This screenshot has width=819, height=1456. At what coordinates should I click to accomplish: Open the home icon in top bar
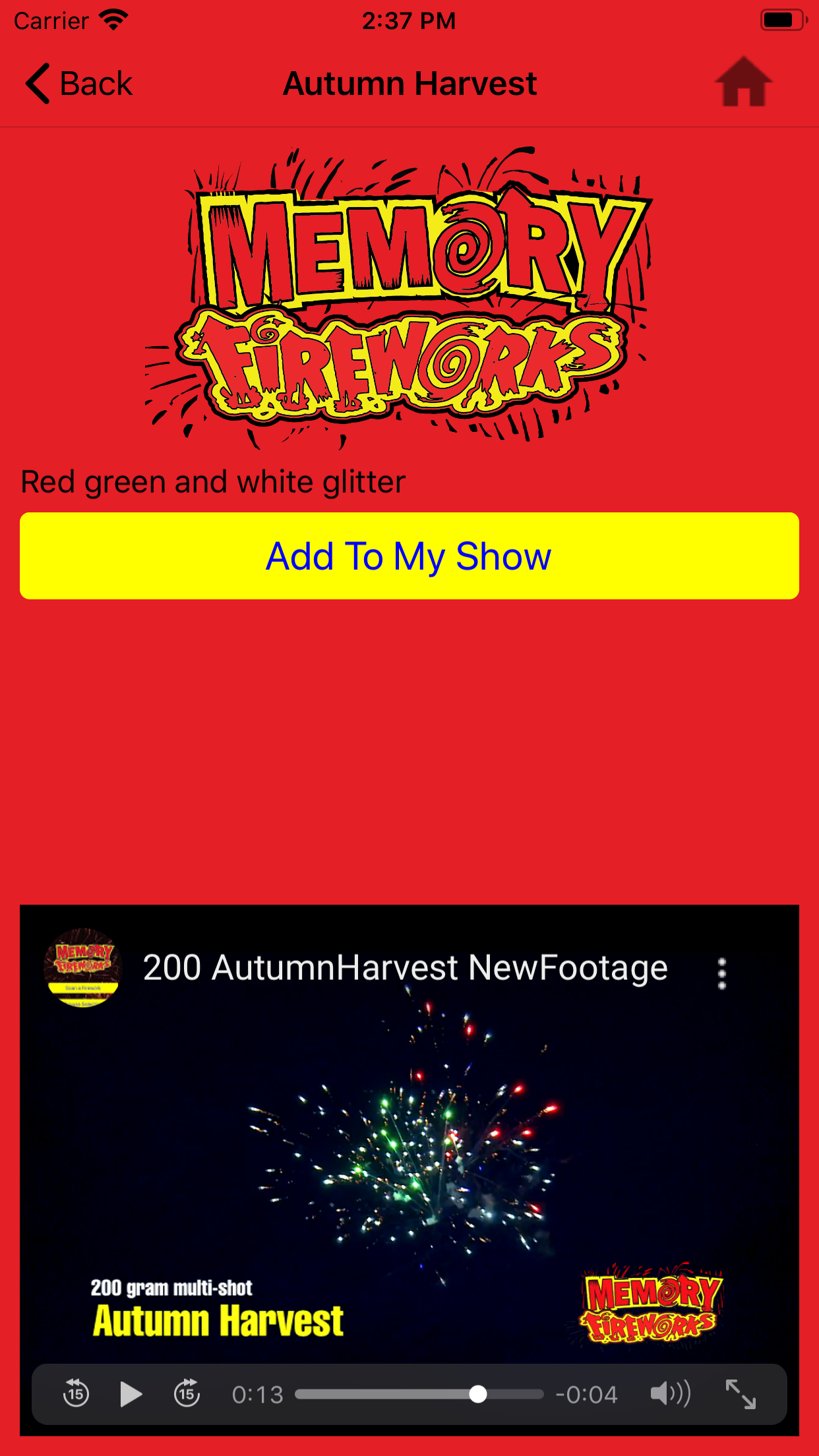click(x=743, y=82)
